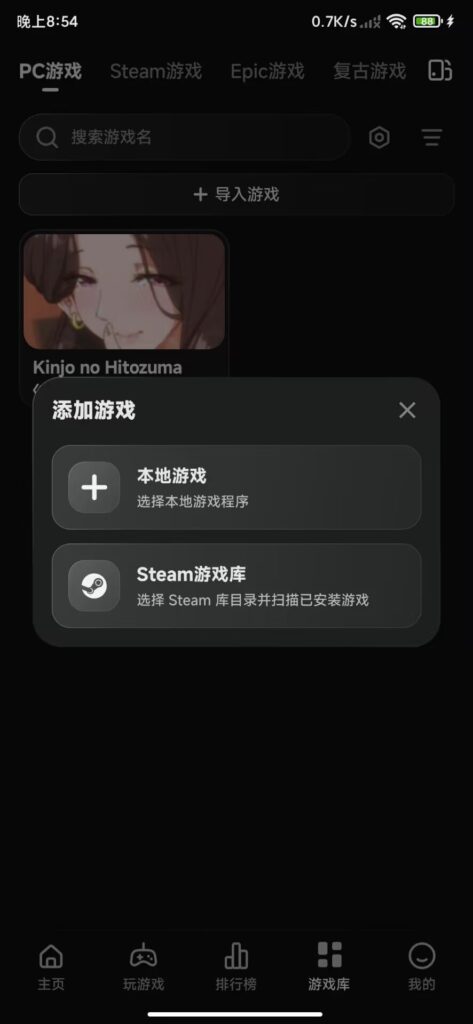Open the 排行榜 rankings tab
The height and width of the screenshot is (1024, 473).
click(236, 967)
